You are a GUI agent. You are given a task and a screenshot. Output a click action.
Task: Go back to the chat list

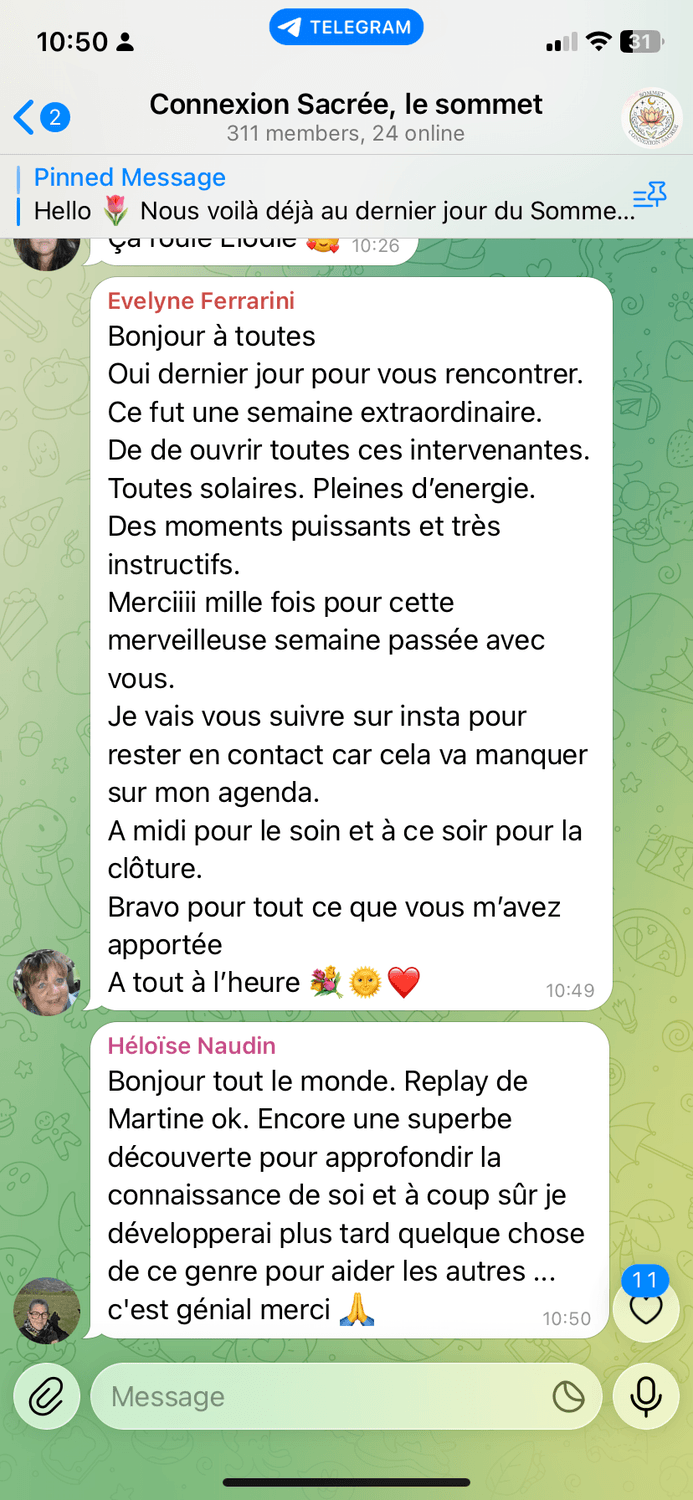point(38,118)
